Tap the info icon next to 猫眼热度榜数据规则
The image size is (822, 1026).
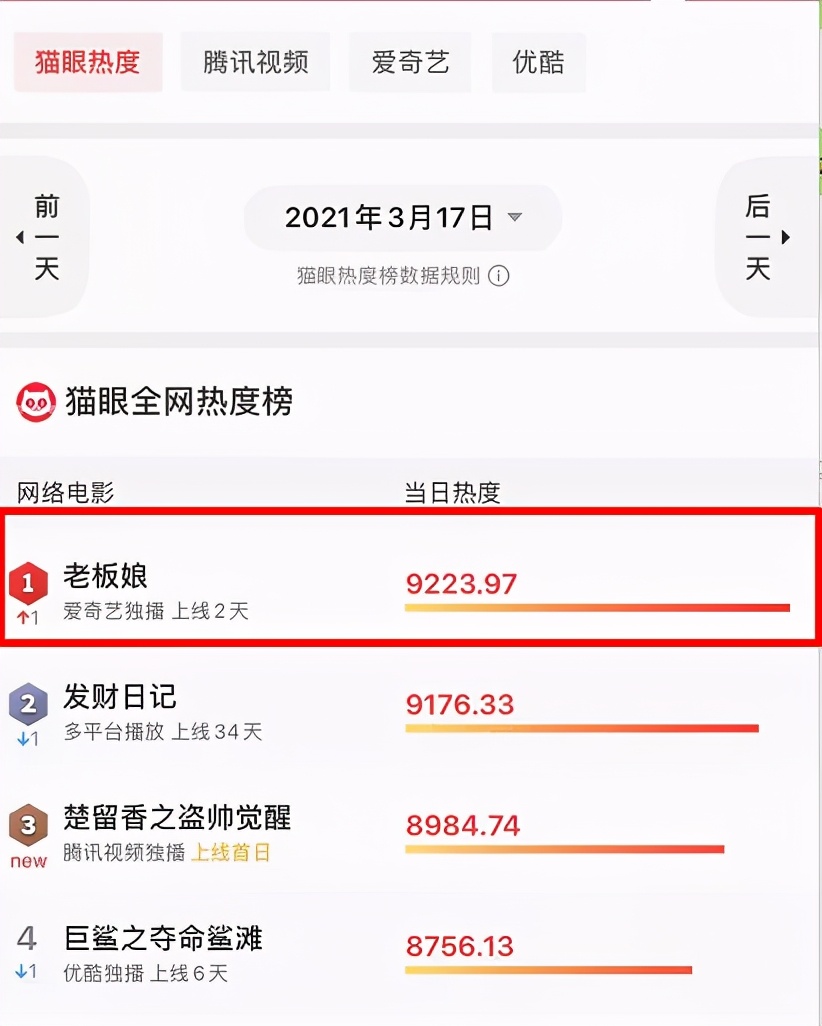pos(499,276)
